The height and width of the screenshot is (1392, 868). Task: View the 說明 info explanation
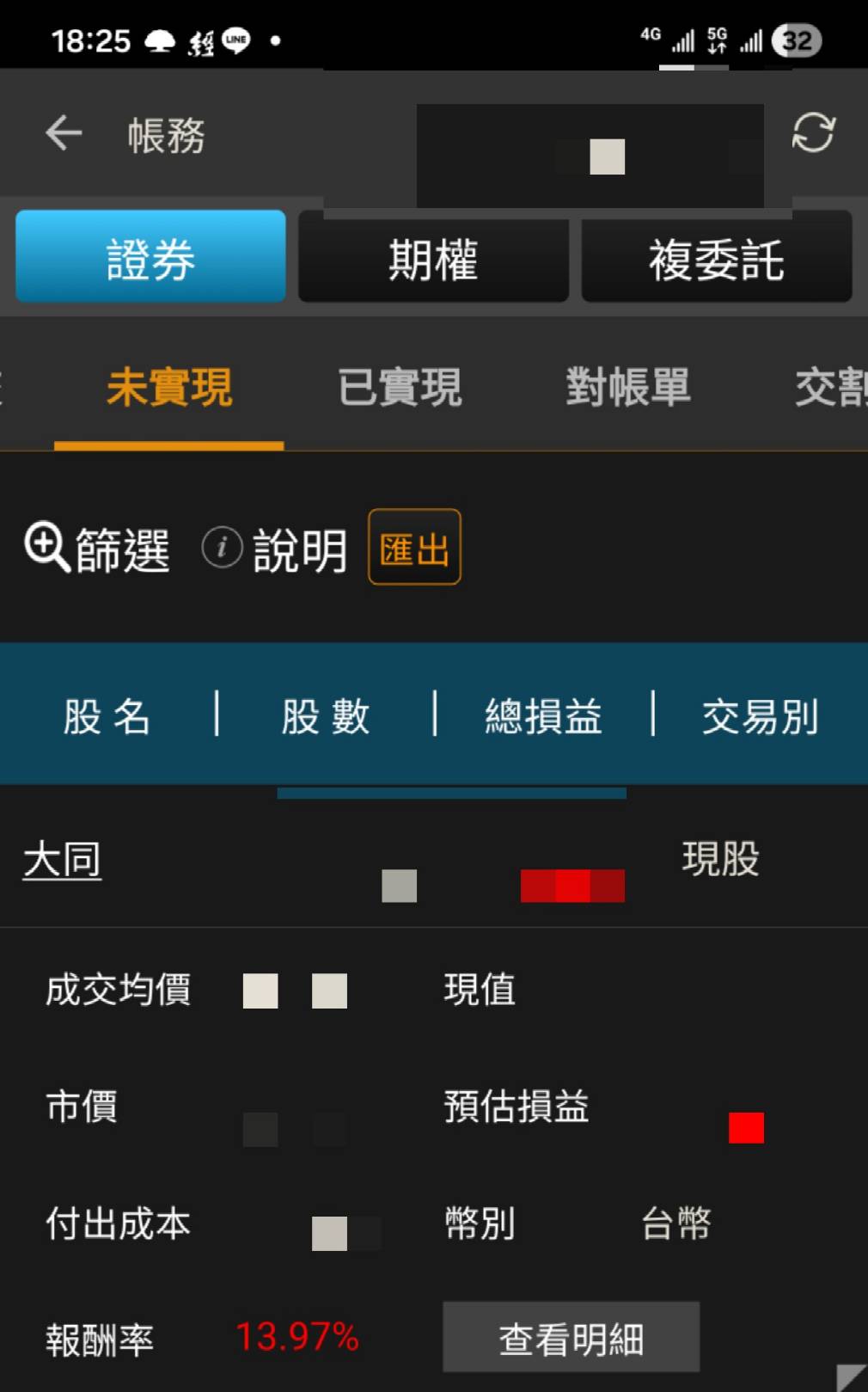pos(274,549)
